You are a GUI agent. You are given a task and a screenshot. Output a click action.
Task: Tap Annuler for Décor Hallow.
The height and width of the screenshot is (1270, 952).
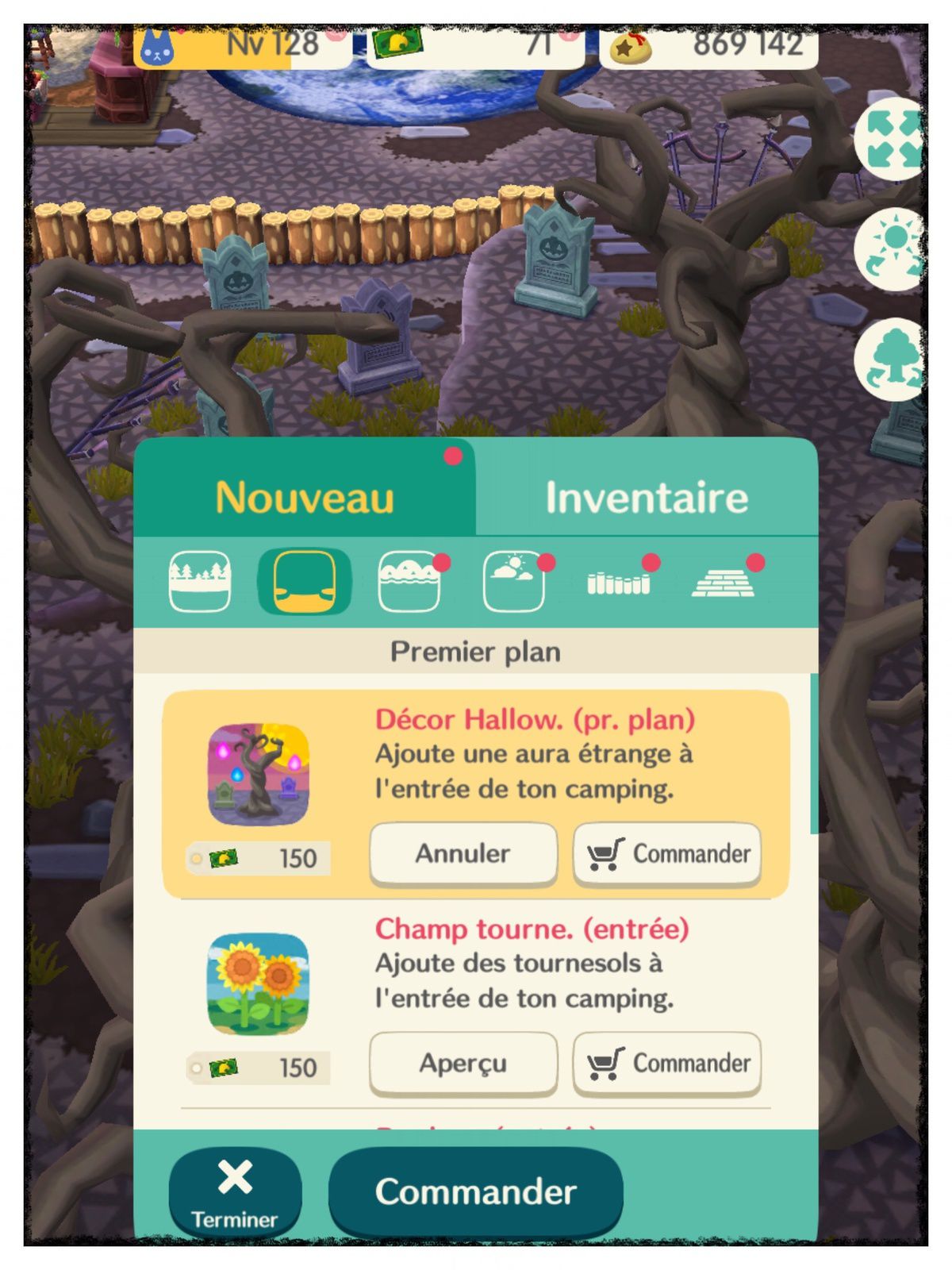(x=463, y=854)
